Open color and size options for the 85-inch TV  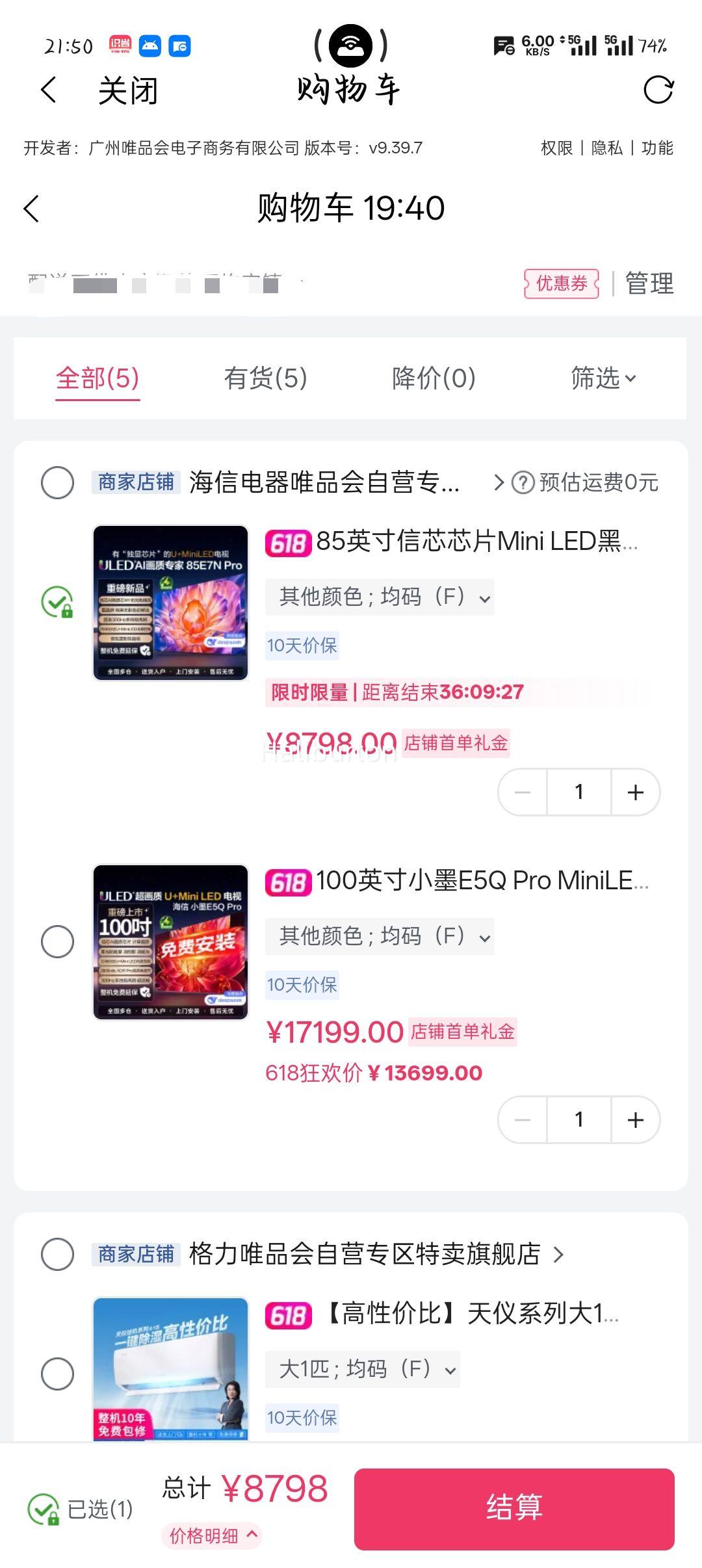(380, 597)
